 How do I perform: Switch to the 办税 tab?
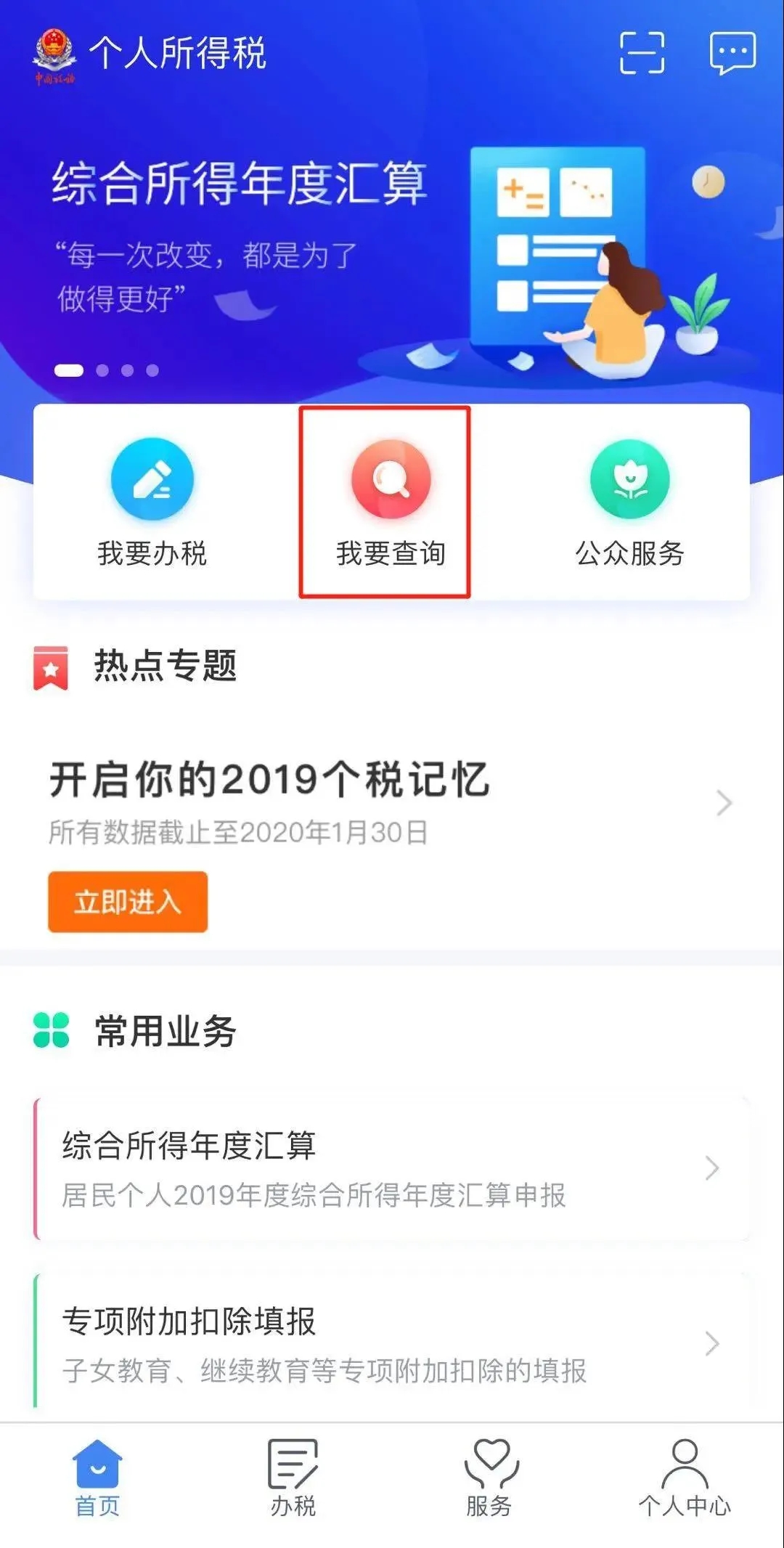[293, 1478]
